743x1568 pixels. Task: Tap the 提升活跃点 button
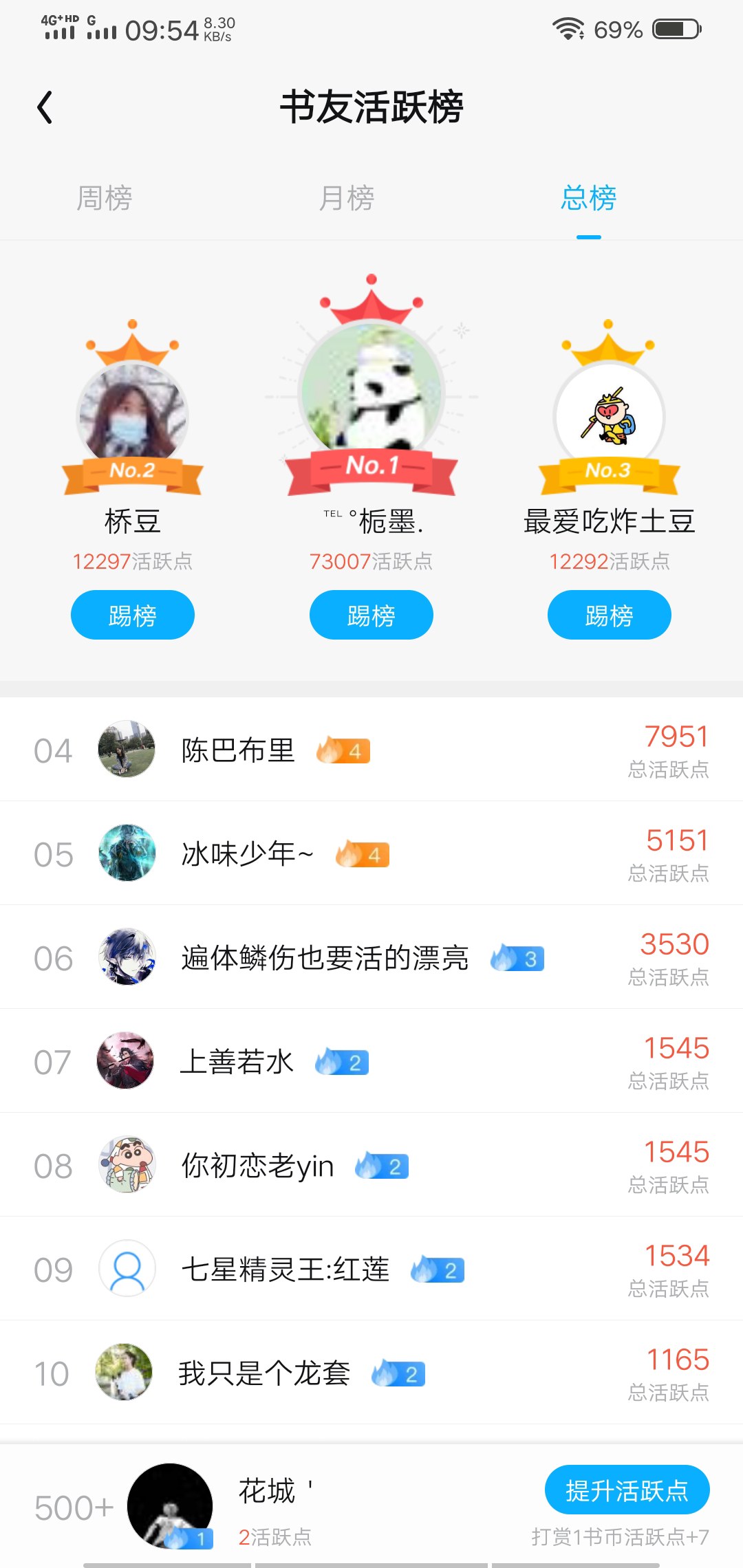pyautogui.click(x=627, y=1490)
